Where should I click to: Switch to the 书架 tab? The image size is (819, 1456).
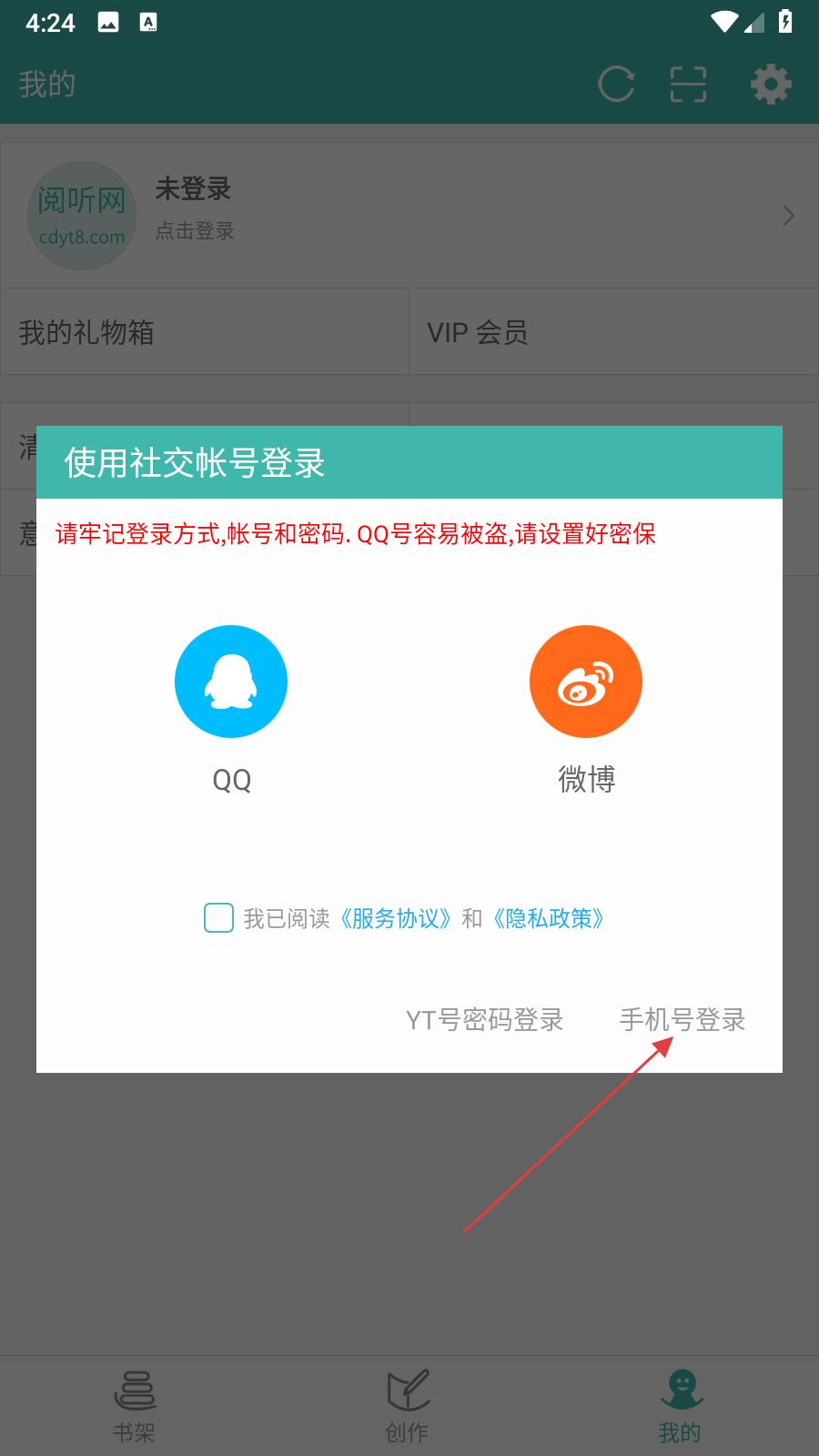[135, 1406]
